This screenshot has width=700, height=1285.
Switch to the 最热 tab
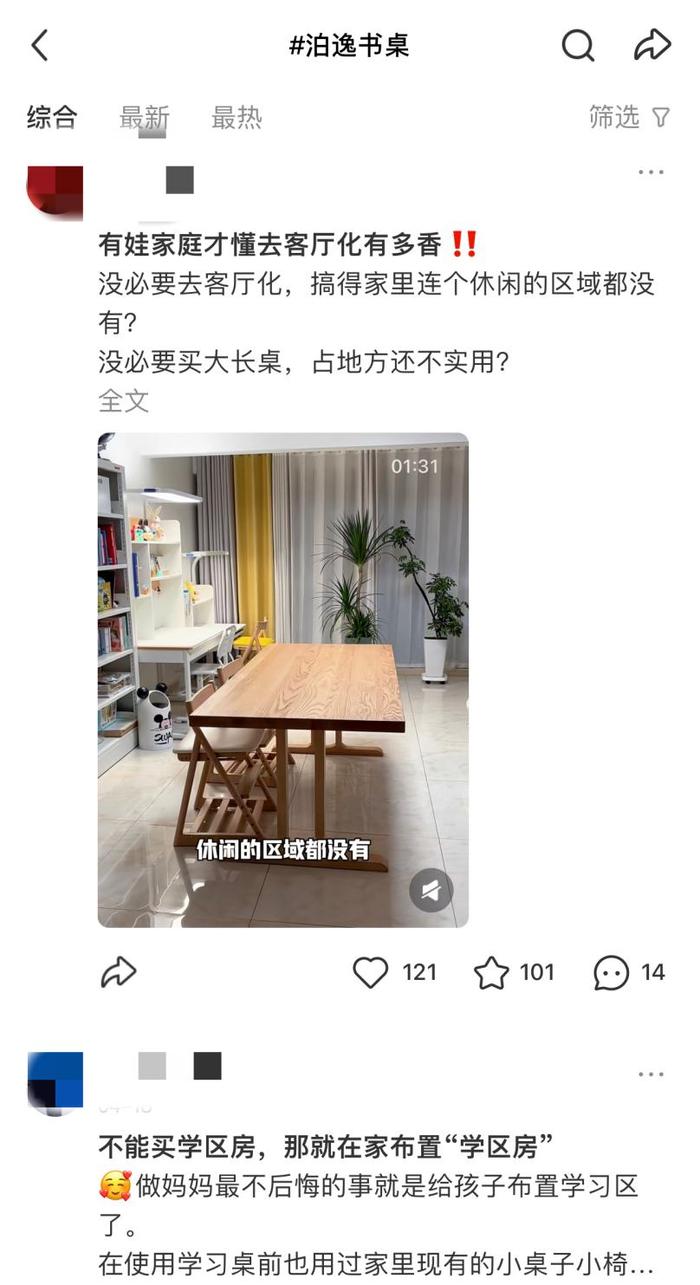click(x=236, y=117)
